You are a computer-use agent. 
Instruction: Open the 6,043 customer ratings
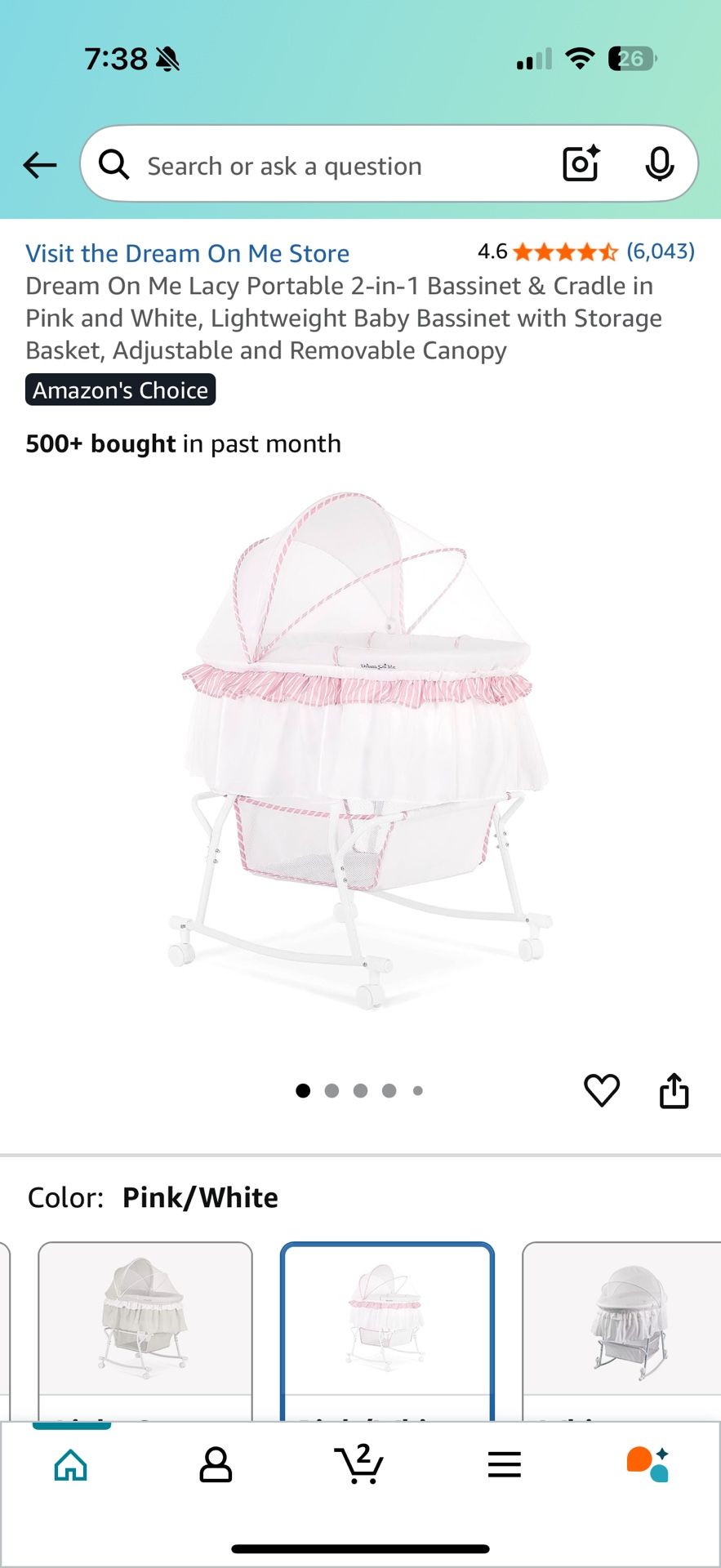(660, 252)
